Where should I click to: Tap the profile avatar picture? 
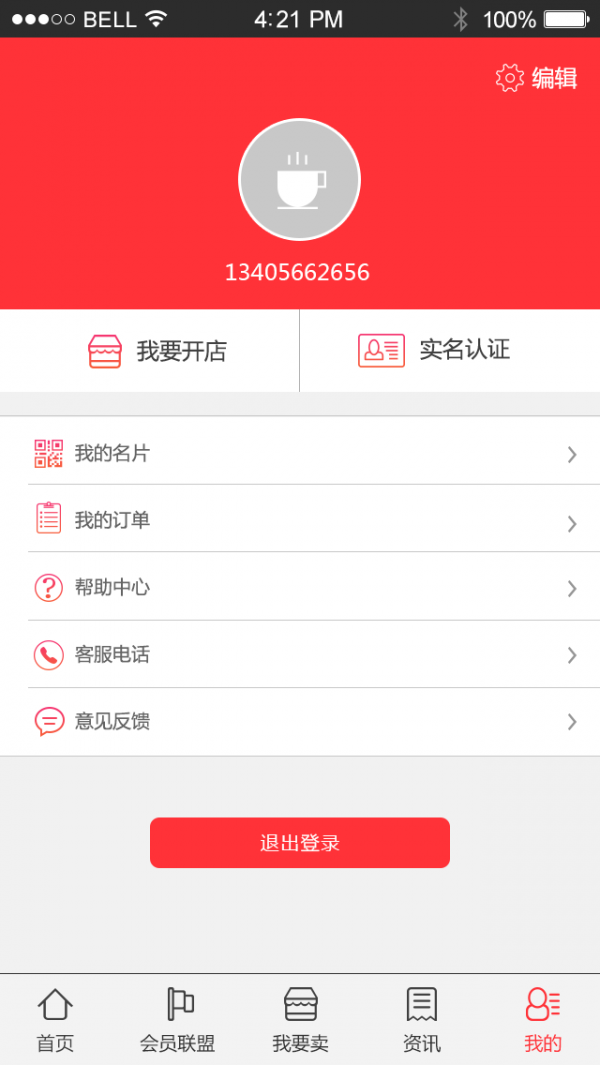(x=299, y=180)
